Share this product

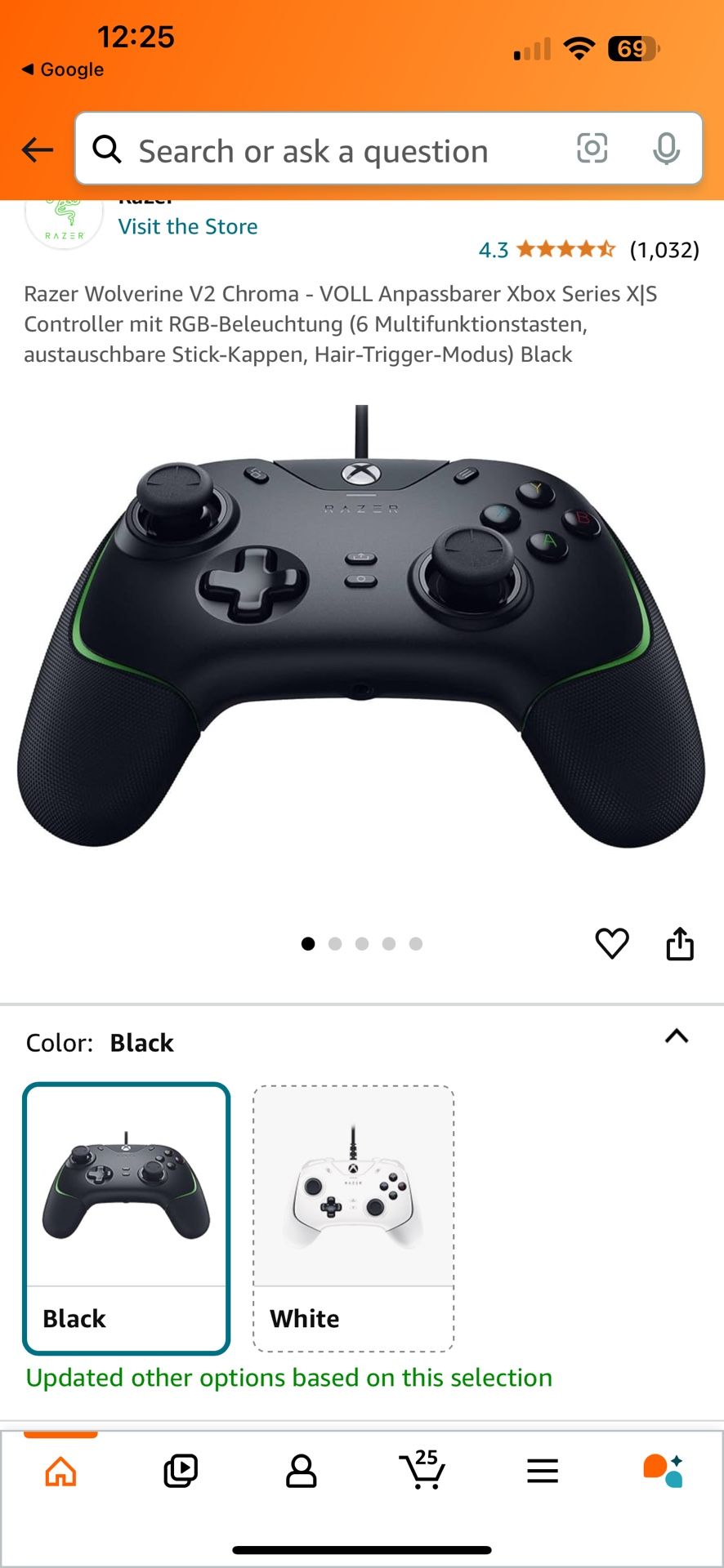click(x=680, y=943)
